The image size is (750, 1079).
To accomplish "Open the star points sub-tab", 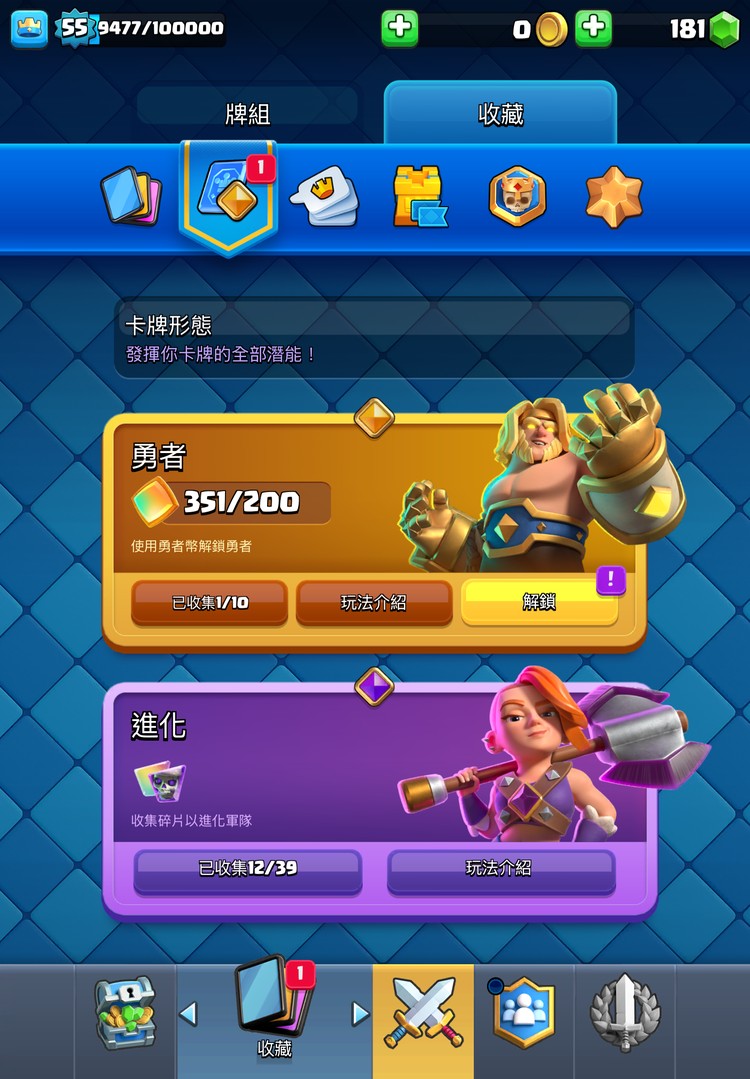I will [613, 196].
